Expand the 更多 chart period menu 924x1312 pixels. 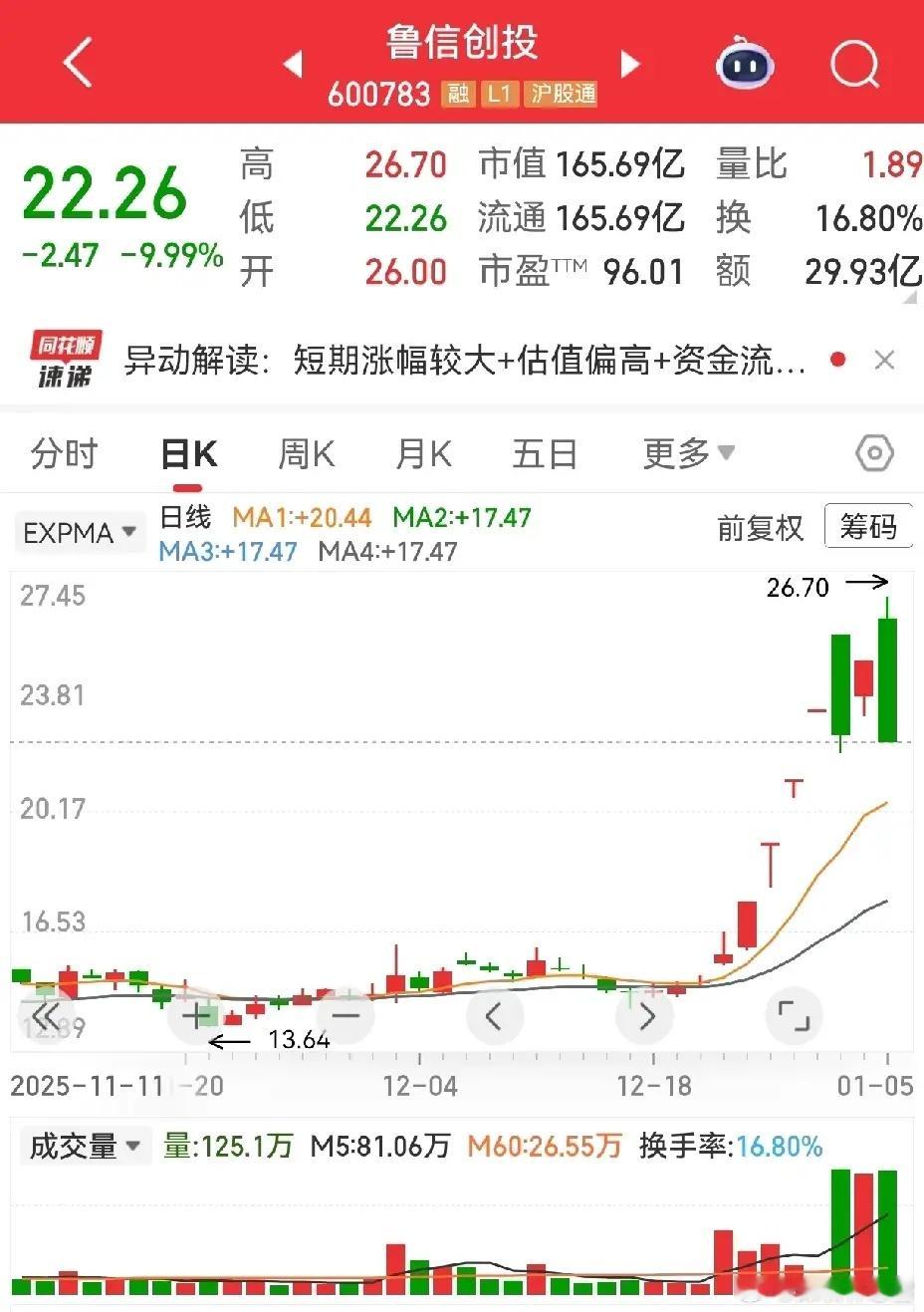688,452
